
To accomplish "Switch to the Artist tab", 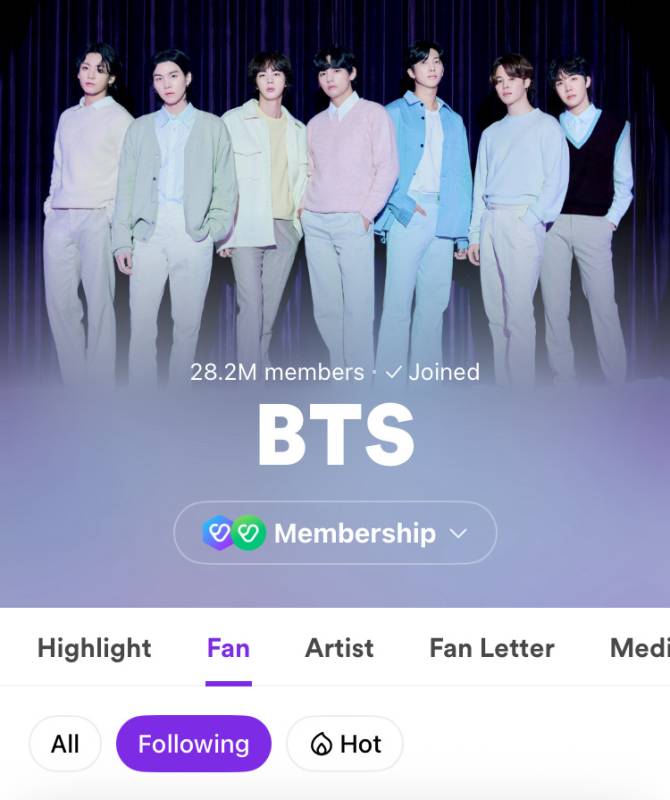I will point(339,648).
